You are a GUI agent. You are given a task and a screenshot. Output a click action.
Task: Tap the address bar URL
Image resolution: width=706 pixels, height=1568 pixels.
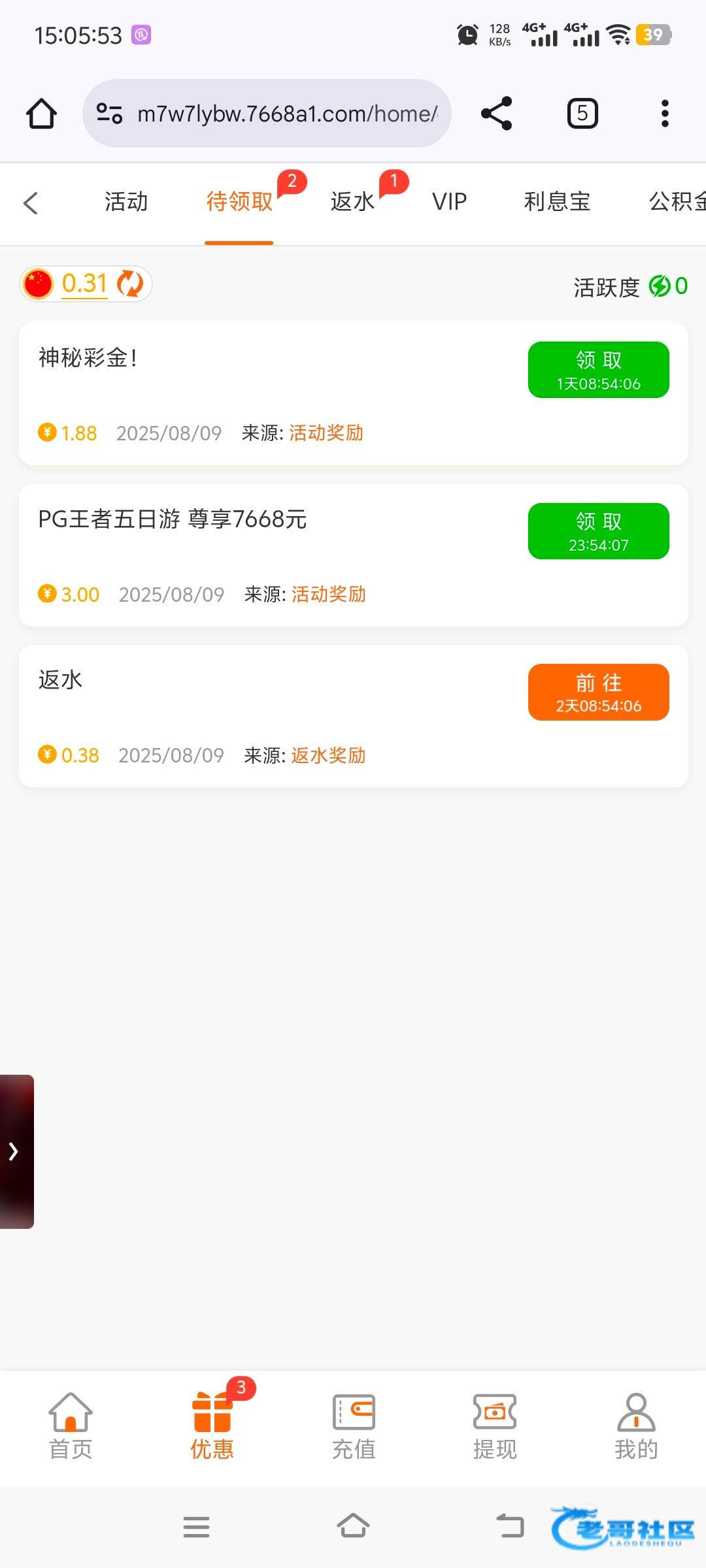[x=287, y=114]
